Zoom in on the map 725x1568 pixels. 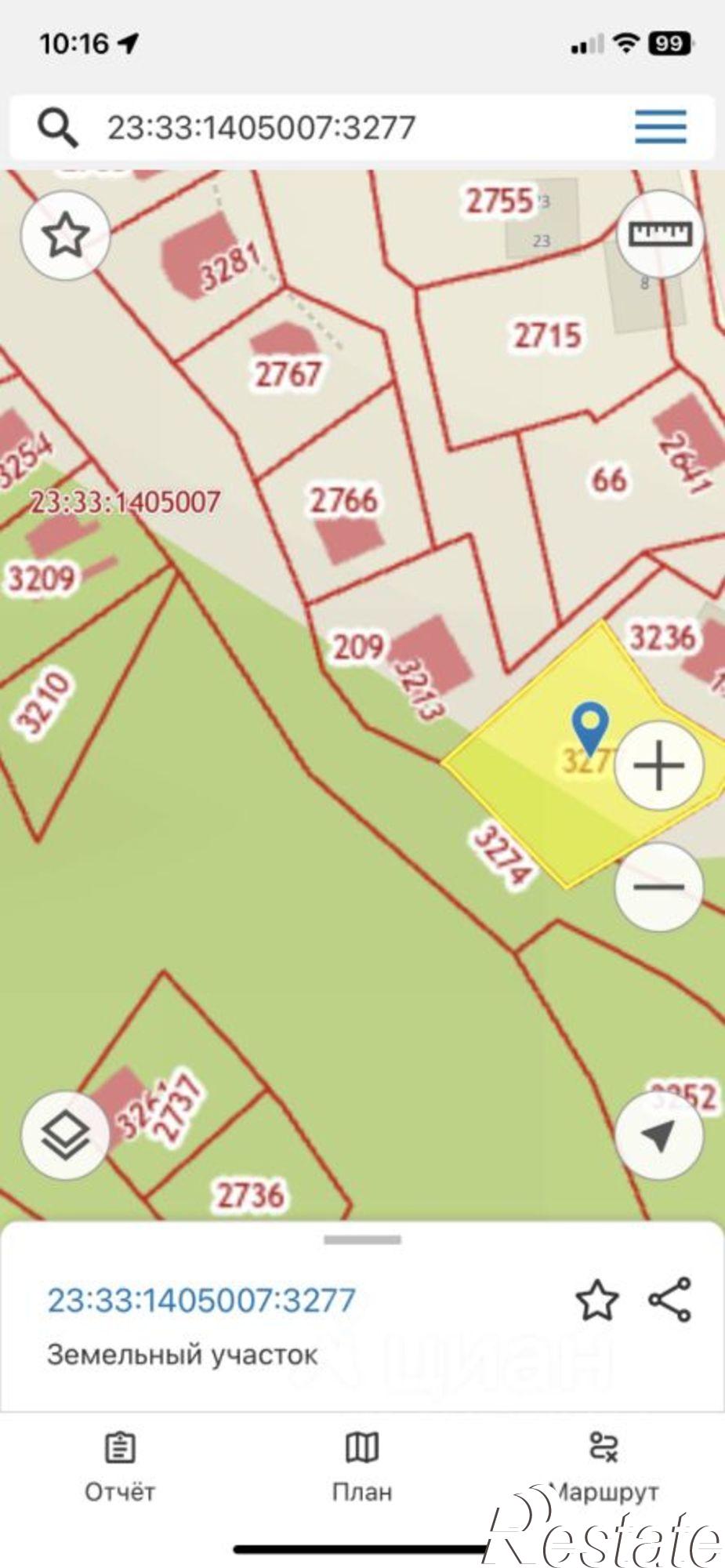click(x=659, y=765)
